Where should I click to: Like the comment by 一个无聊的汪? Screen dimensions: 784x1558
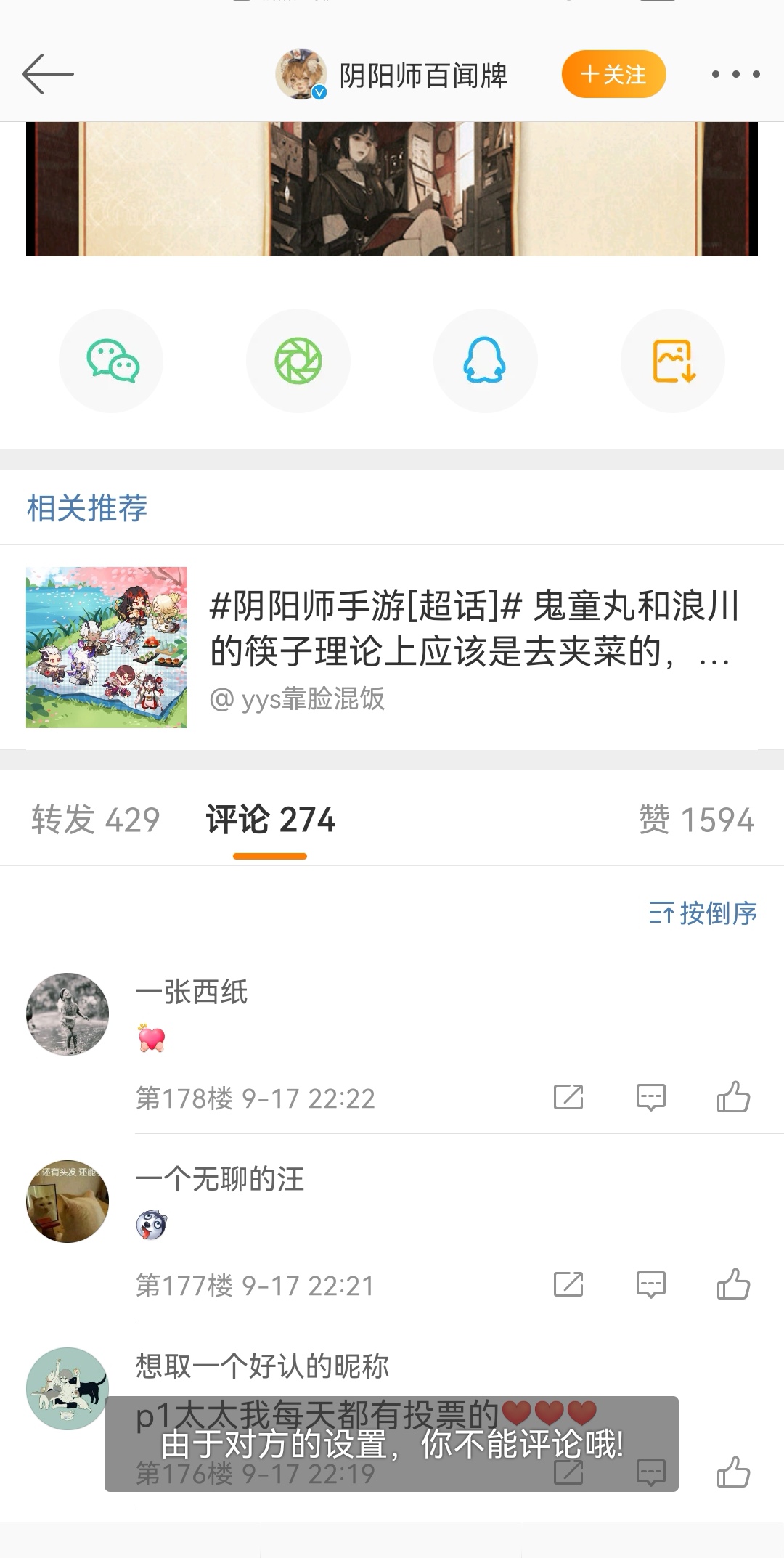[x=733, y=1284]
